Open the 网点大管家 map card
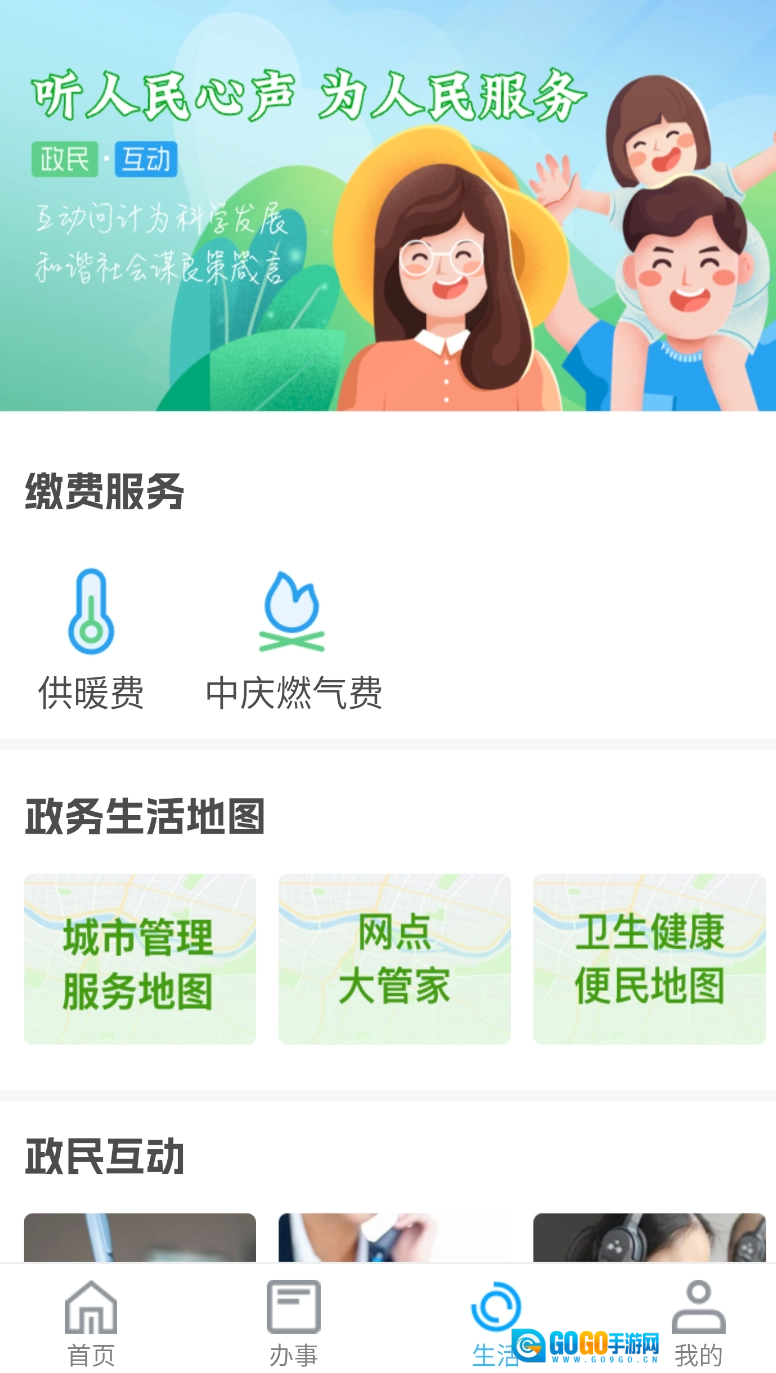The height and width of the screenshot is (1373, 776). (x=394, y=959)
